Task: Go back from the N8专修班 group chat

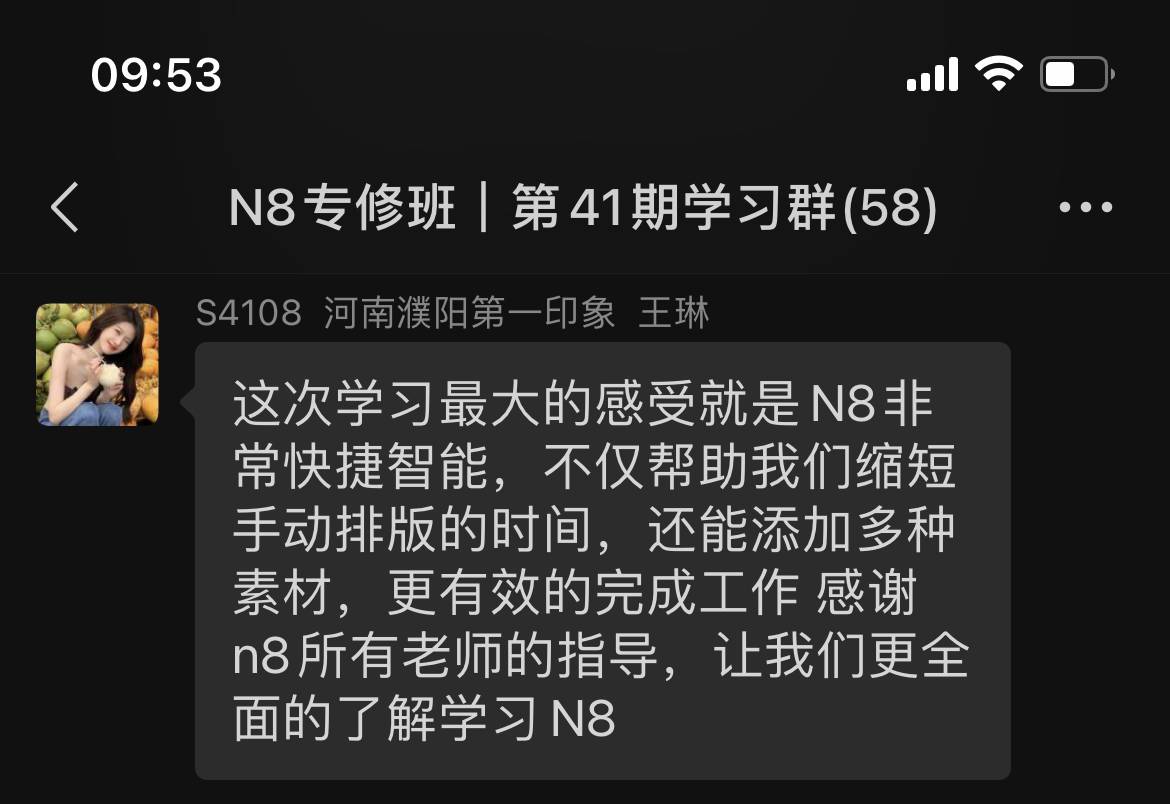Action: pos(65,208)
